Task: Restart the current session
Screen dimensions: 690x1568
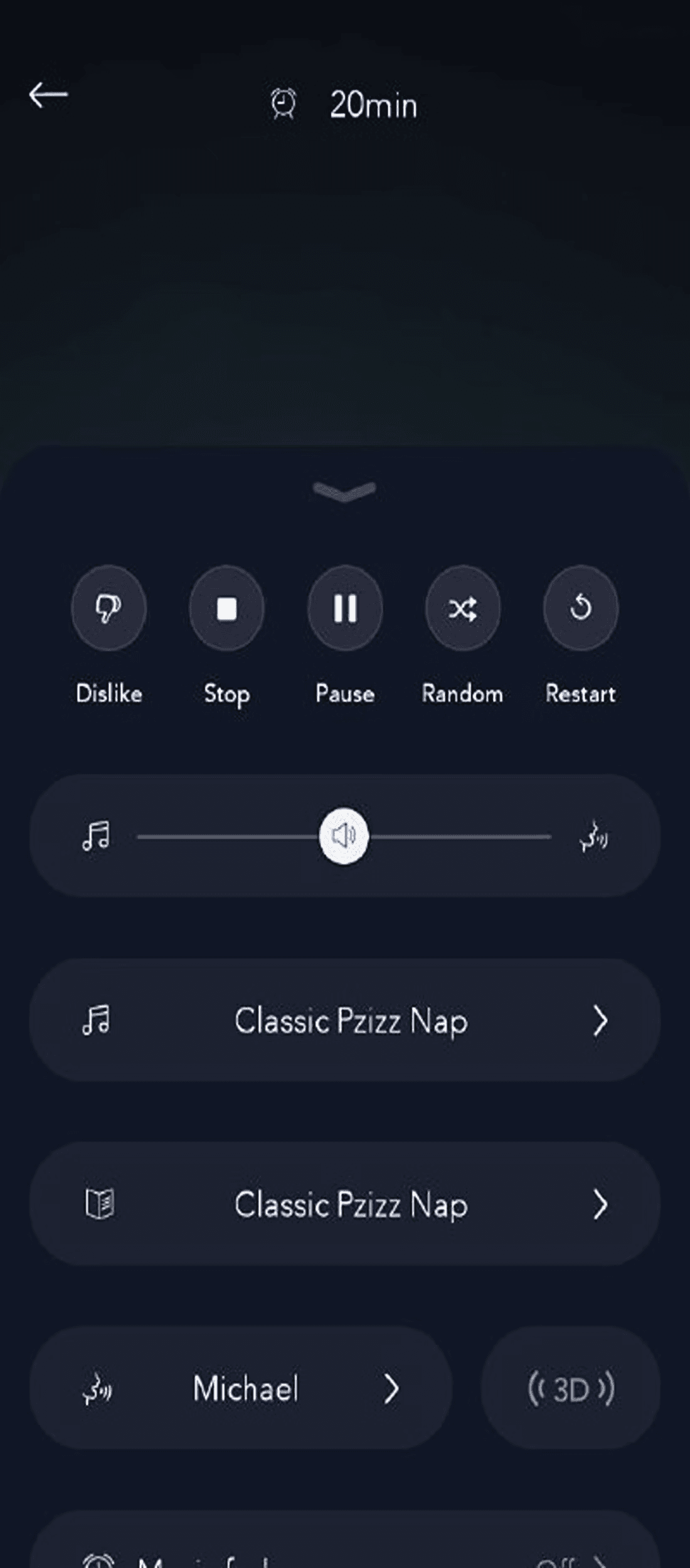Action: pyautogui.click(x=580, y=608)
